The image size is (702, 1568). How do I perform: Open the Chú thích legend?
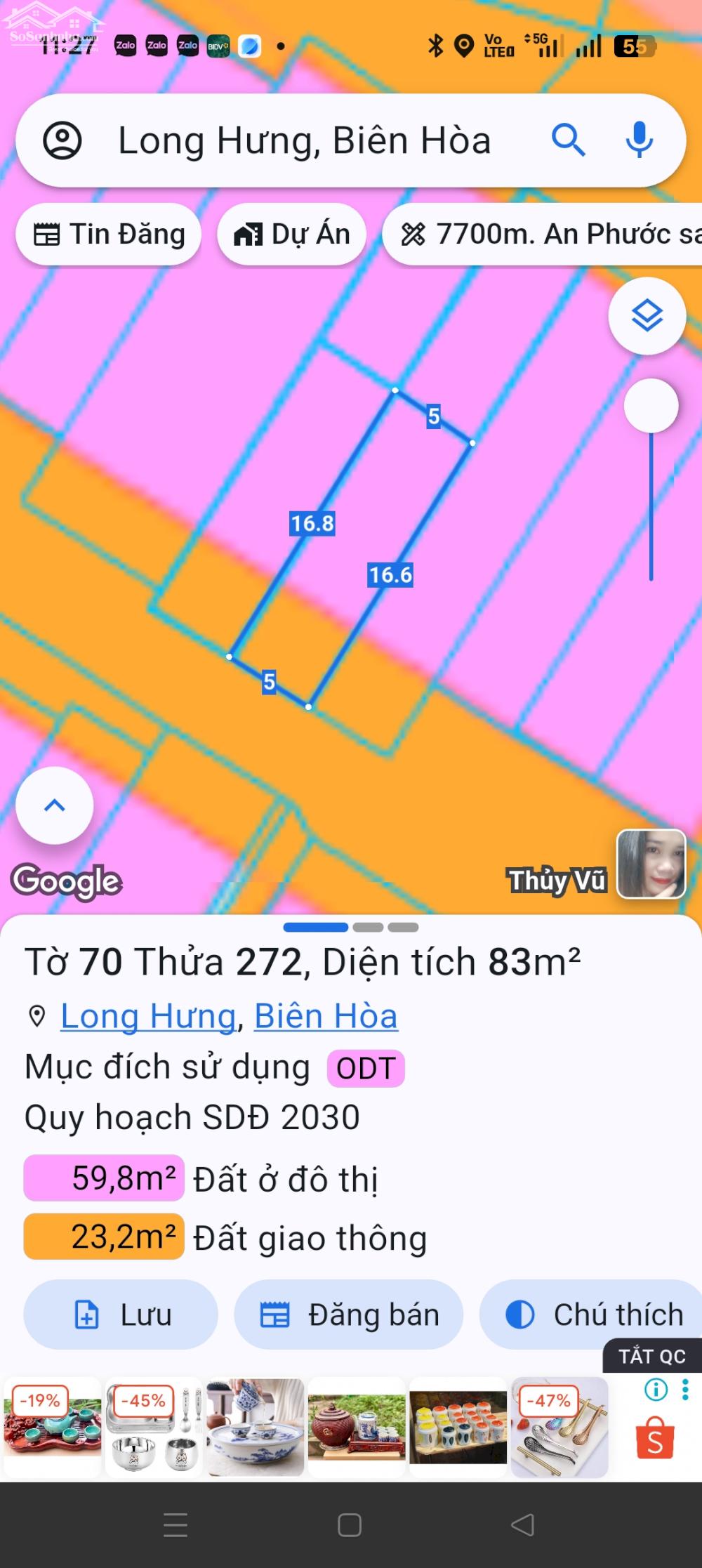593,1314
